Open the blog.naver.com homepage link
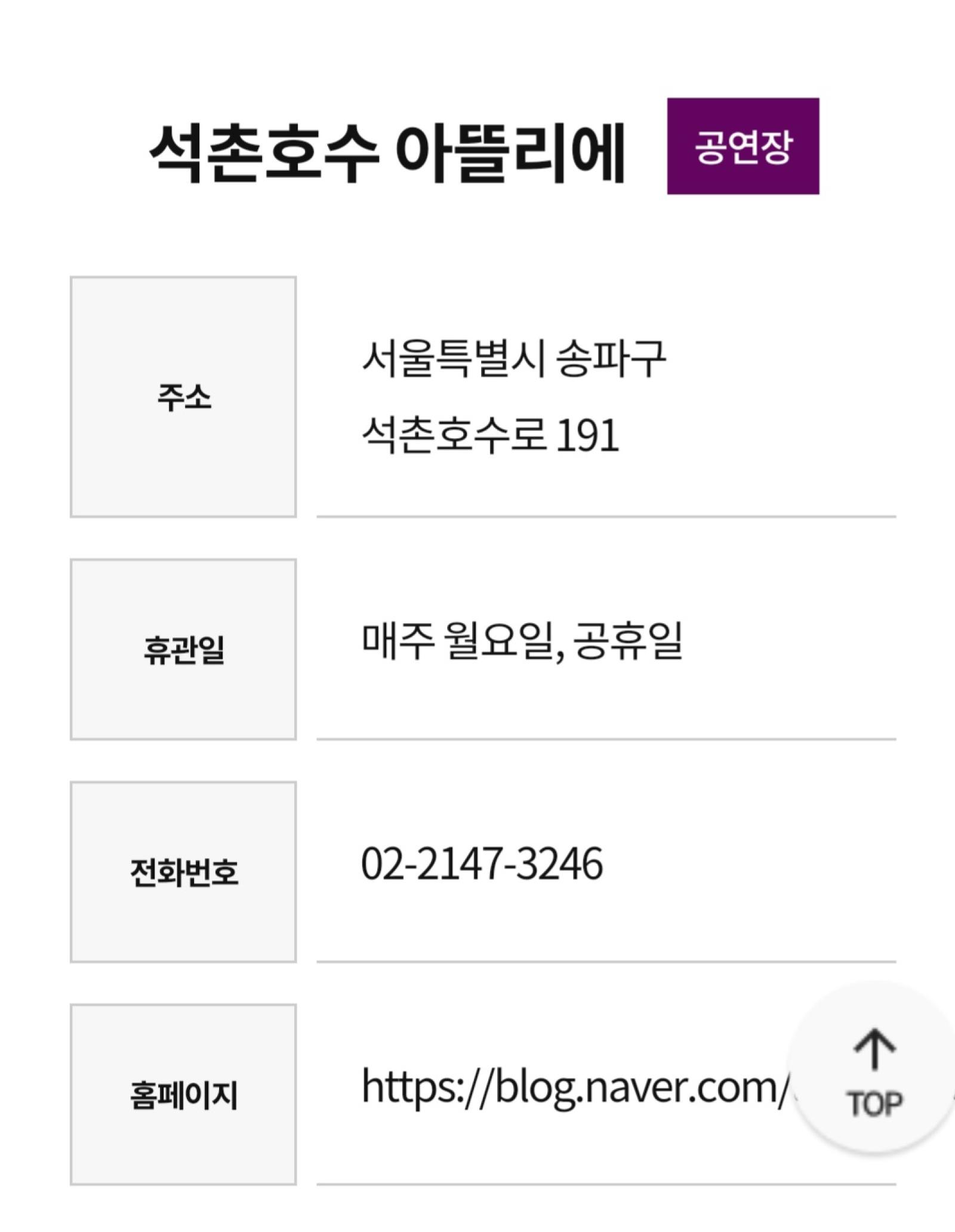955x1232 pixels. 573,1088
